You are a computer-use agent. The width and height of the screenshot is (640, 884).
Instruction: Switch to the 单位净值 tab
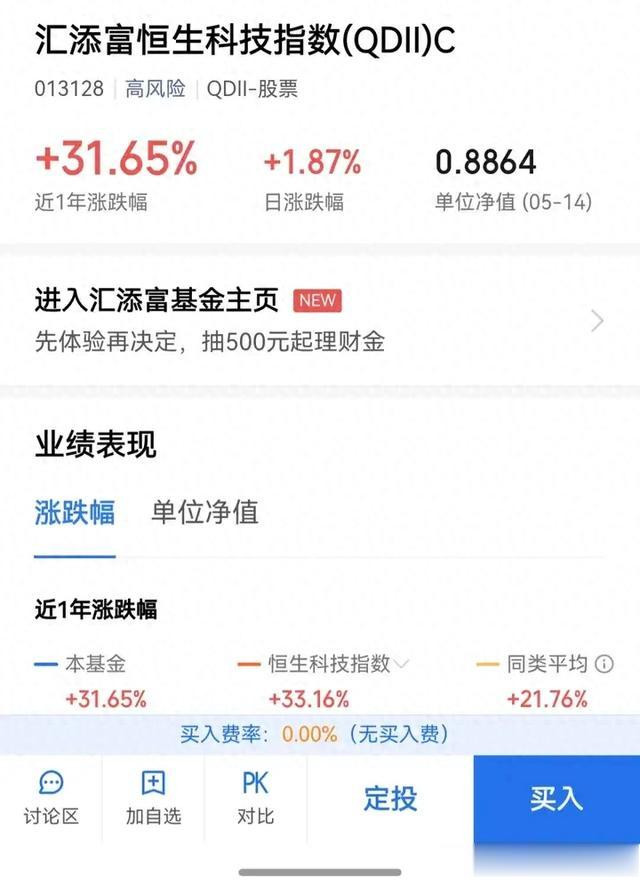(205, 513)
